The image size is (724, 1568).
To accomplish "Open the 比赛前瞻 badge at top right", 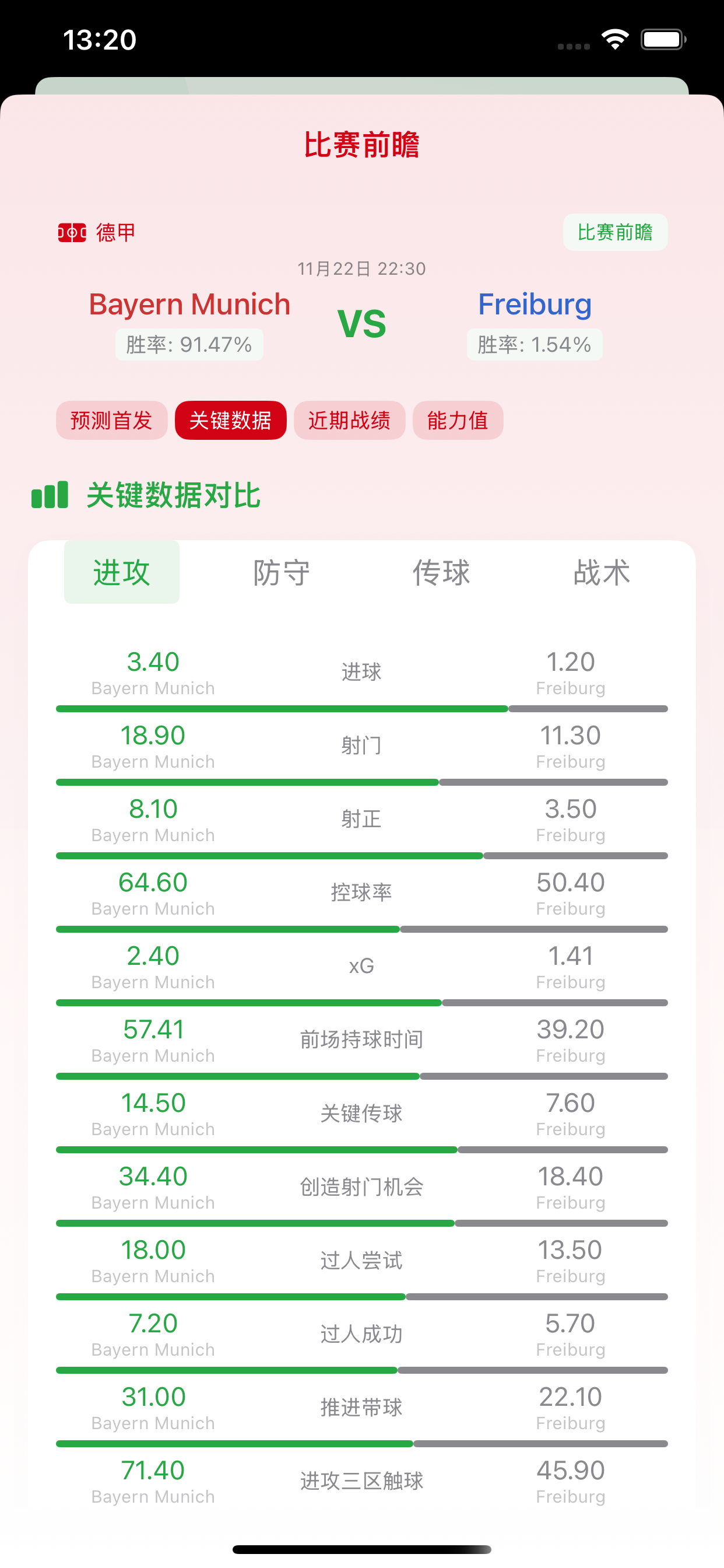I will point(615,232).
